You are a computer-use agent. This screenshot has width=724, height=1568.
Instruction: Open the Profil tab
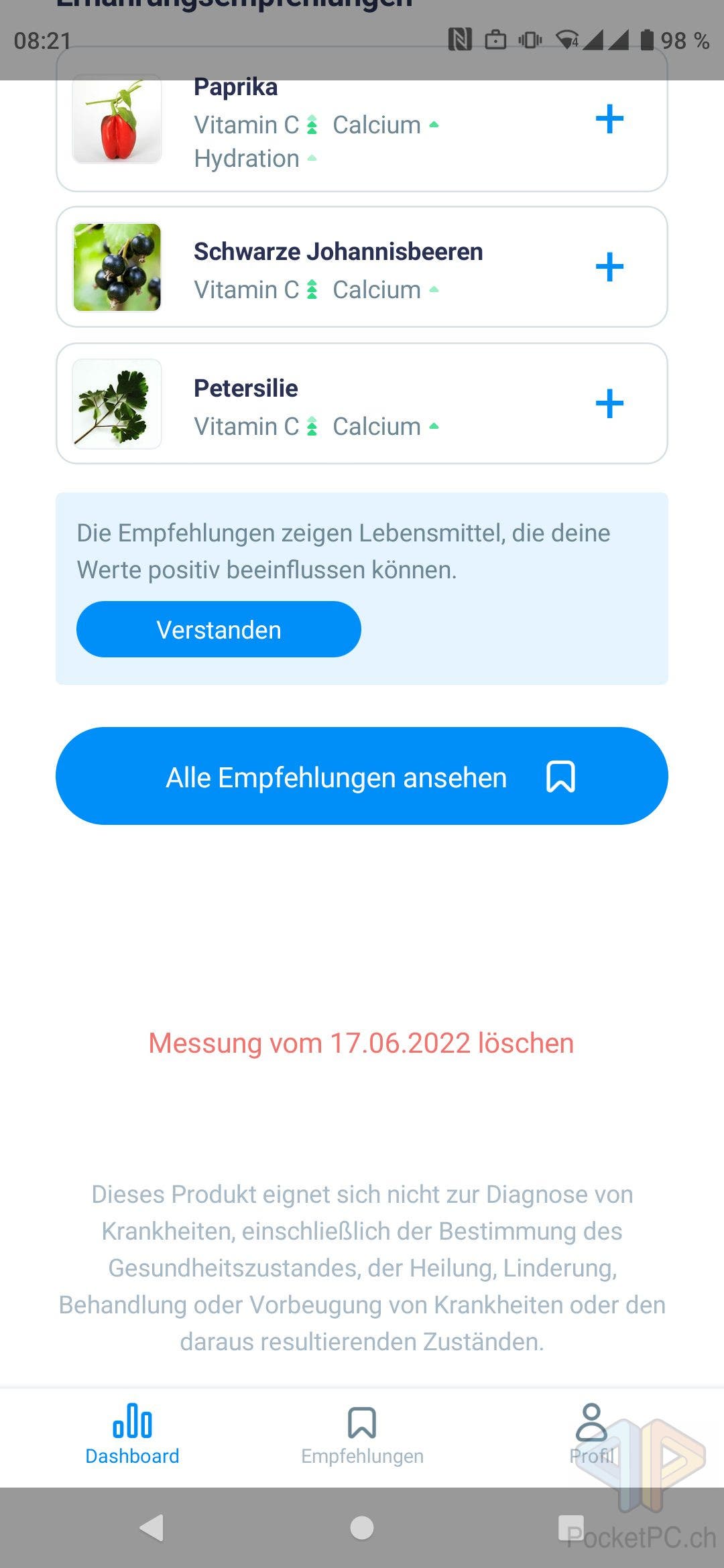(591, 1435)
